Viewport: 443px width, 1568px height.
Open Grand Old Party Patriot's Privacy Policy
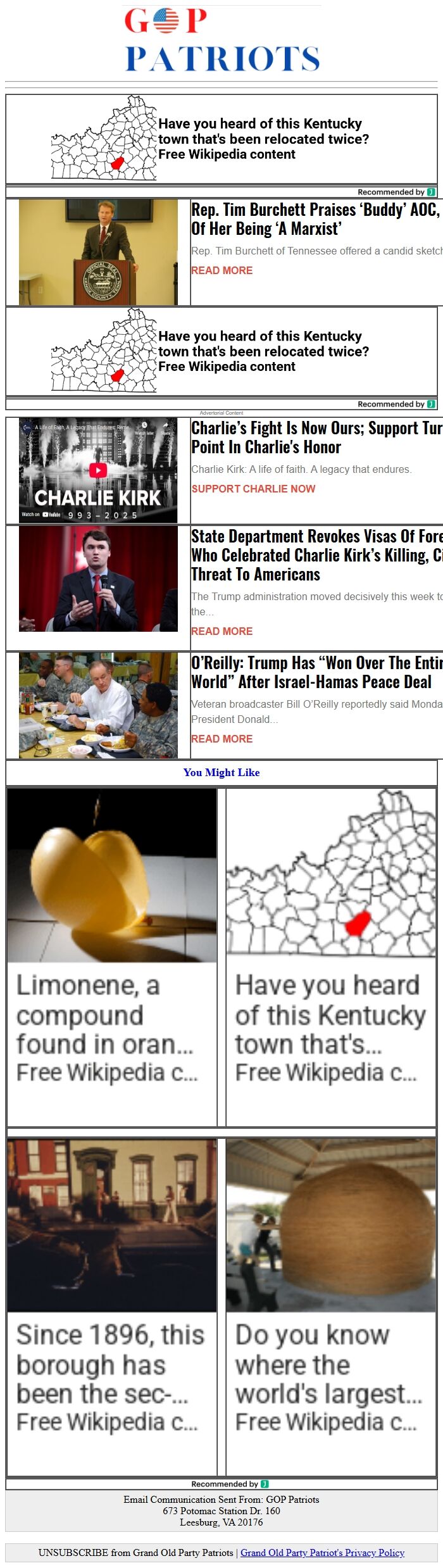pos(322,1552)
